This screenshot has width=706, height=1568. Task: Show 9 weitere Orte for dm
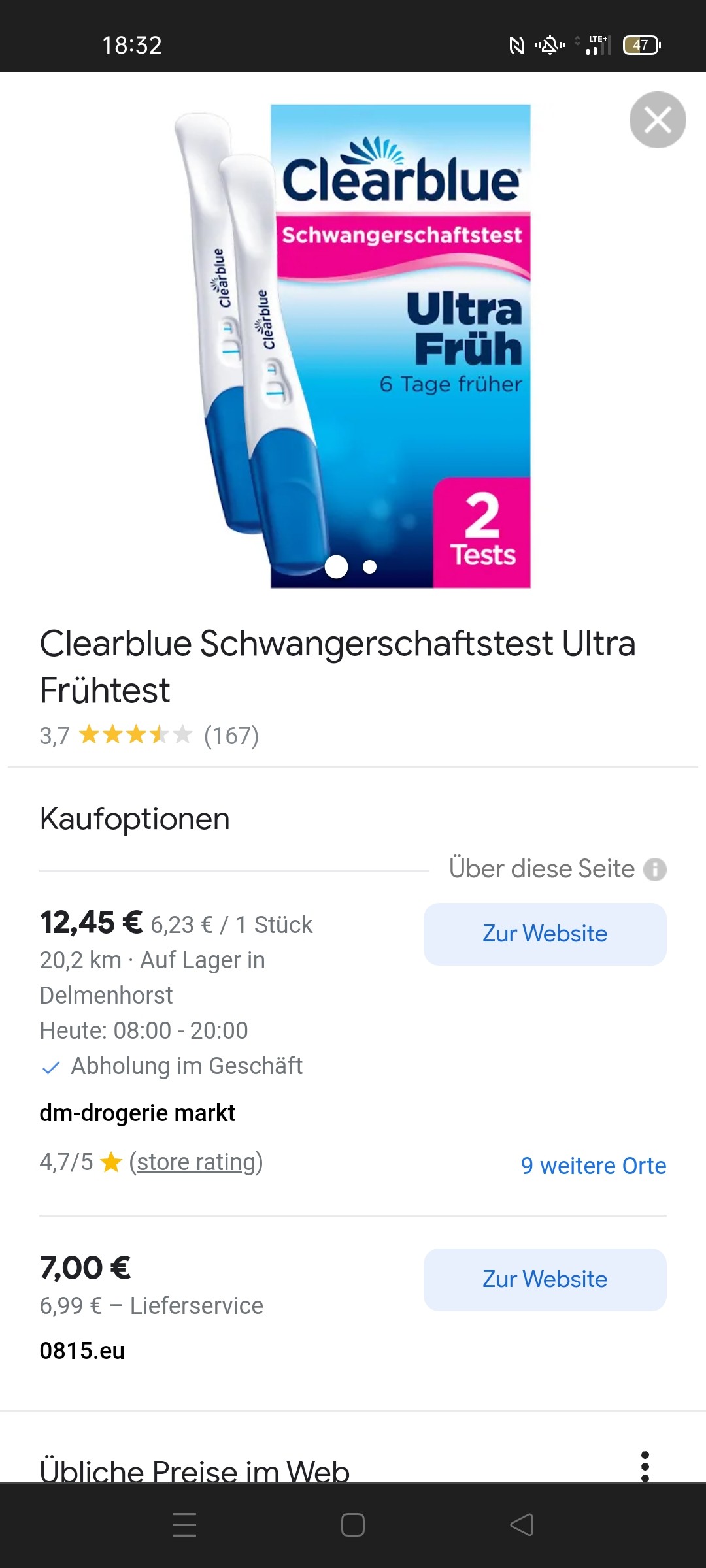[593, 1166]
